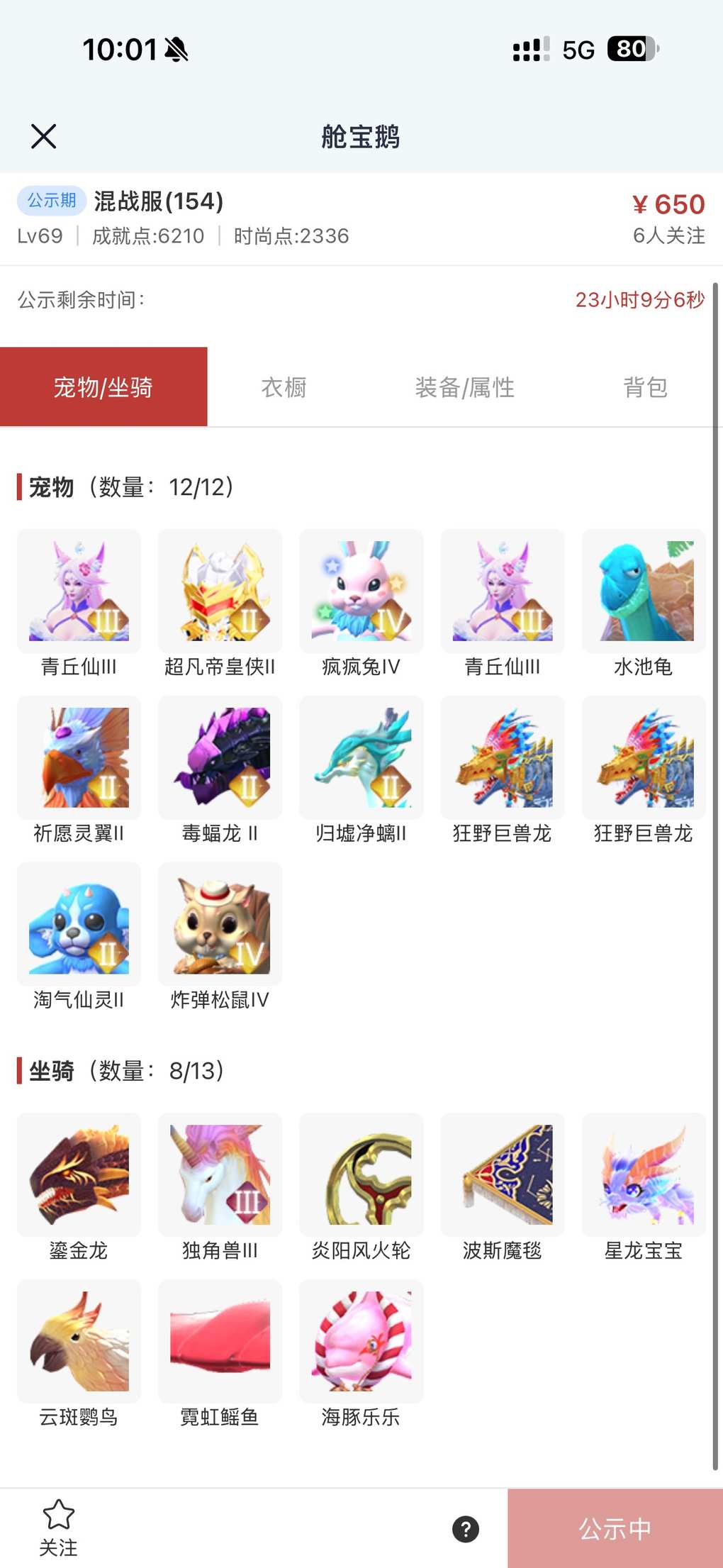Tap the 公示中 button

click(x=615, y=1529)
